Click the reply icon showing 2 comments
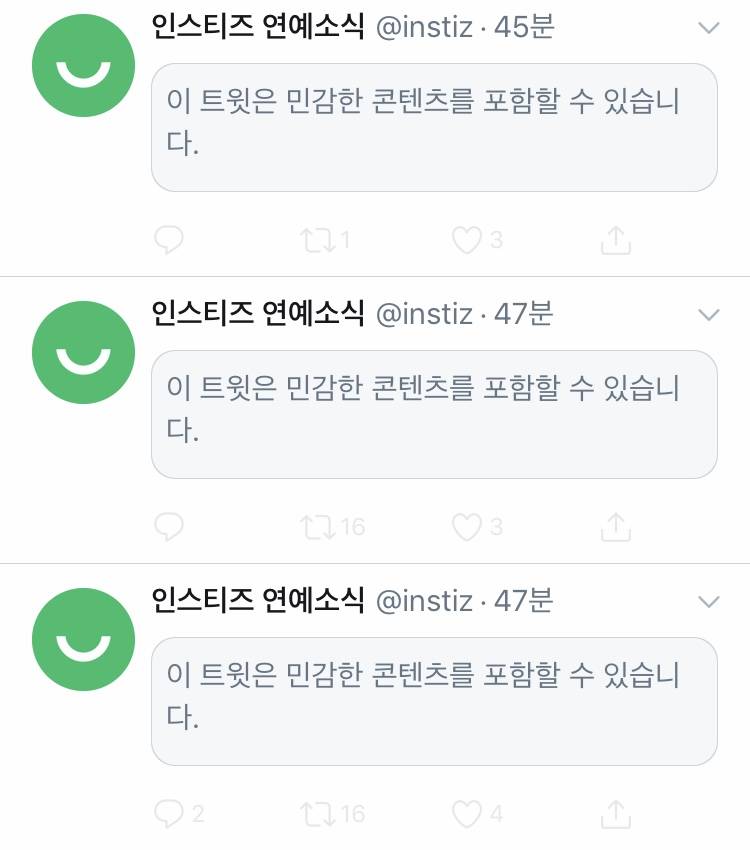 point(169,814)
